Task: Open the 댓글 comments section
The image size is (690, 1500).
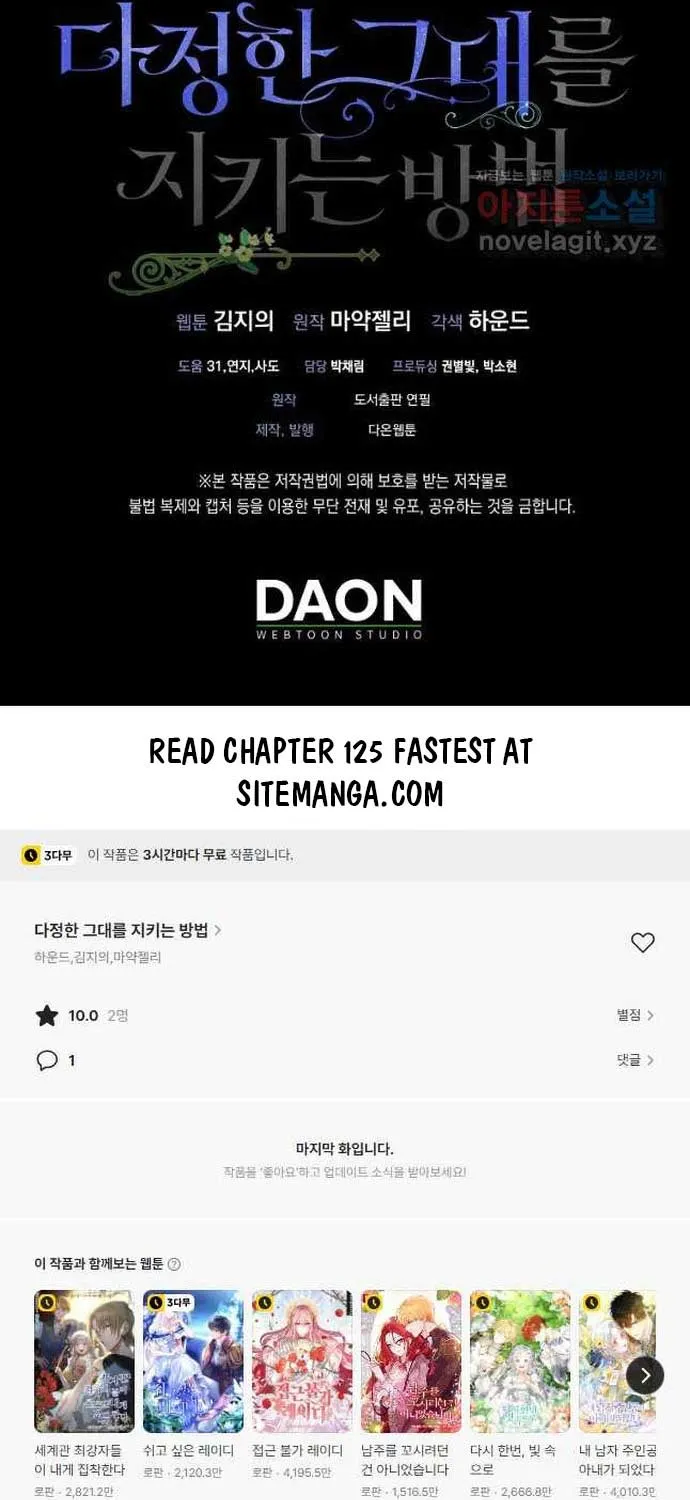Action: (x=635, y=1060)
